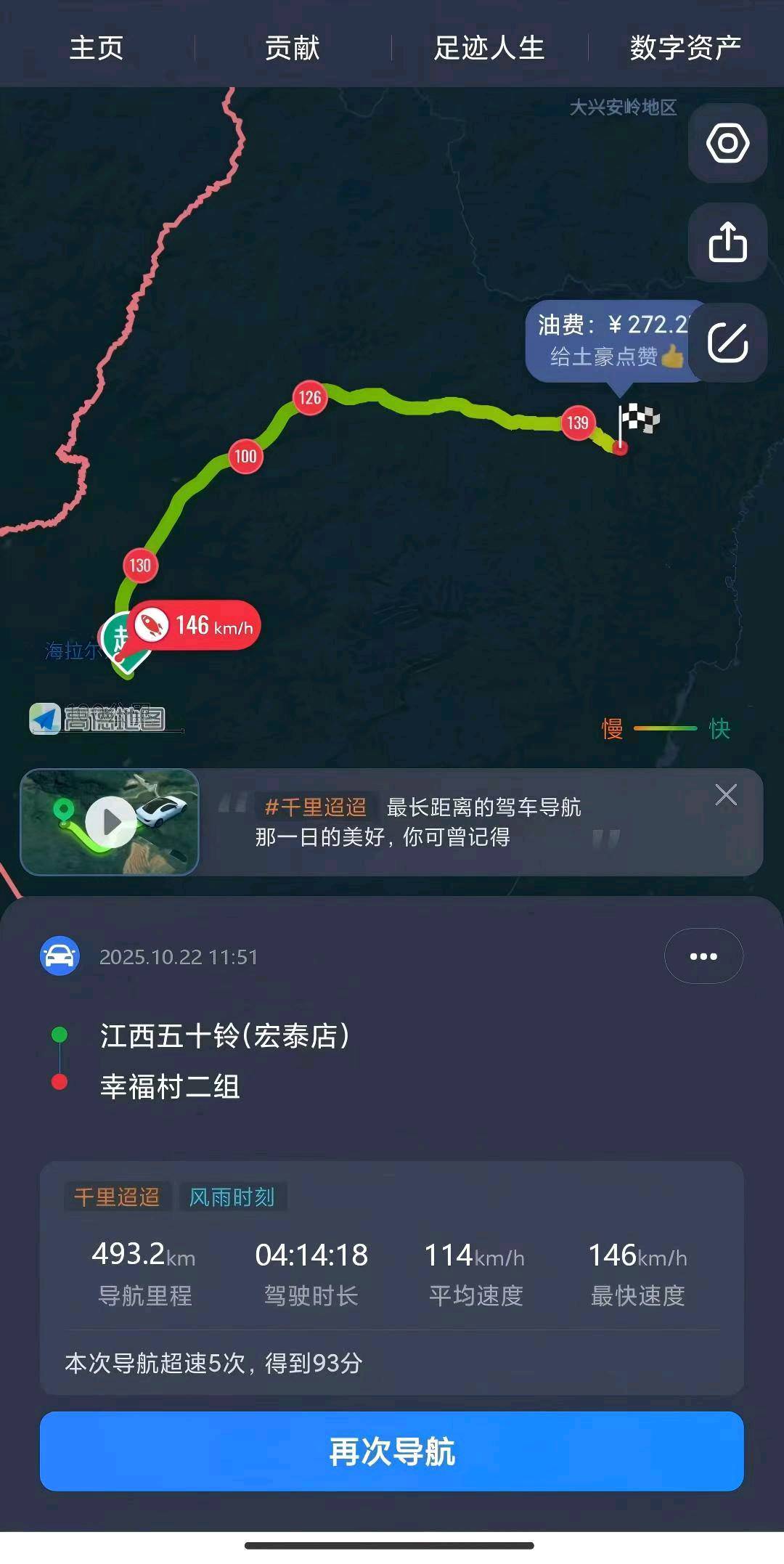The height and width of the screenshot is (1564, 784).
Task: Open the hexagon settings icon
Action: tap(727, 143)
